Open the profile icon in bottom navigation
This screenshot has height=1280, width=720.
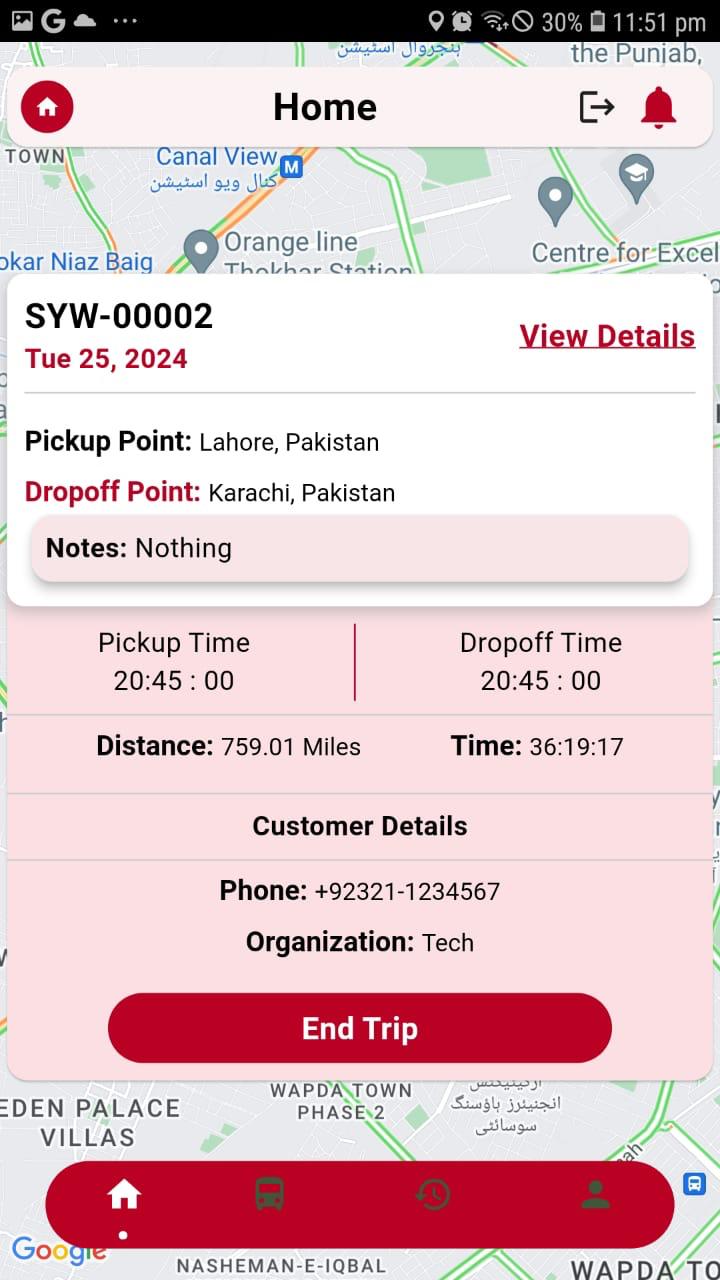597,1194
